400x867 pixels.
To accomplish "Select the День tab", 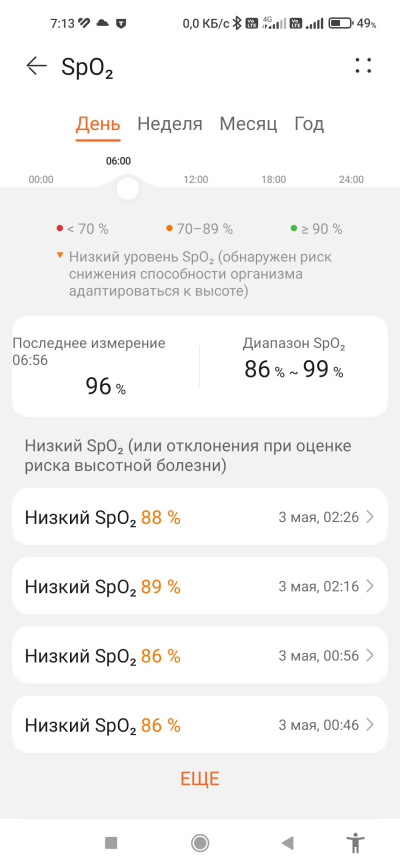I will tap(98, 123).
